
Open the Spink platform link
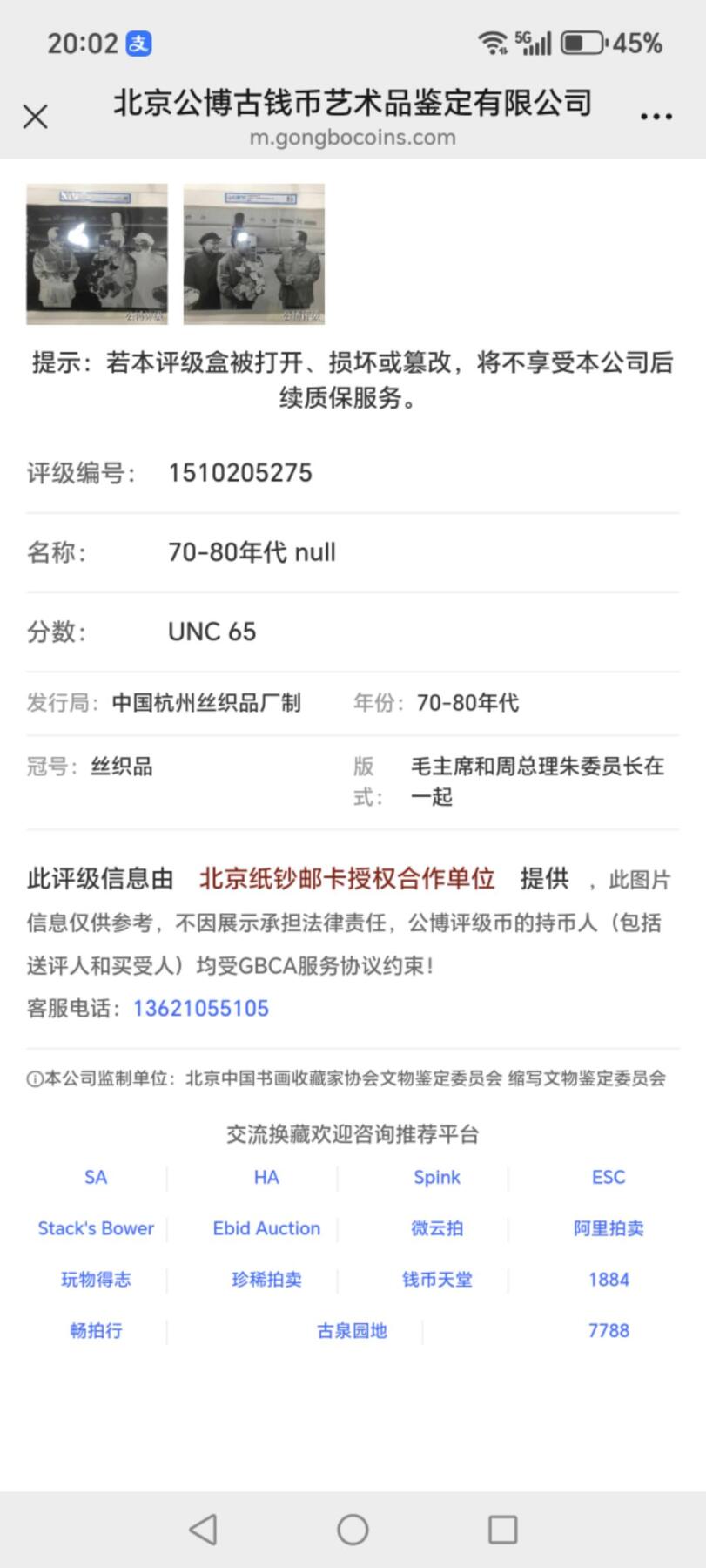[436, 1177]
